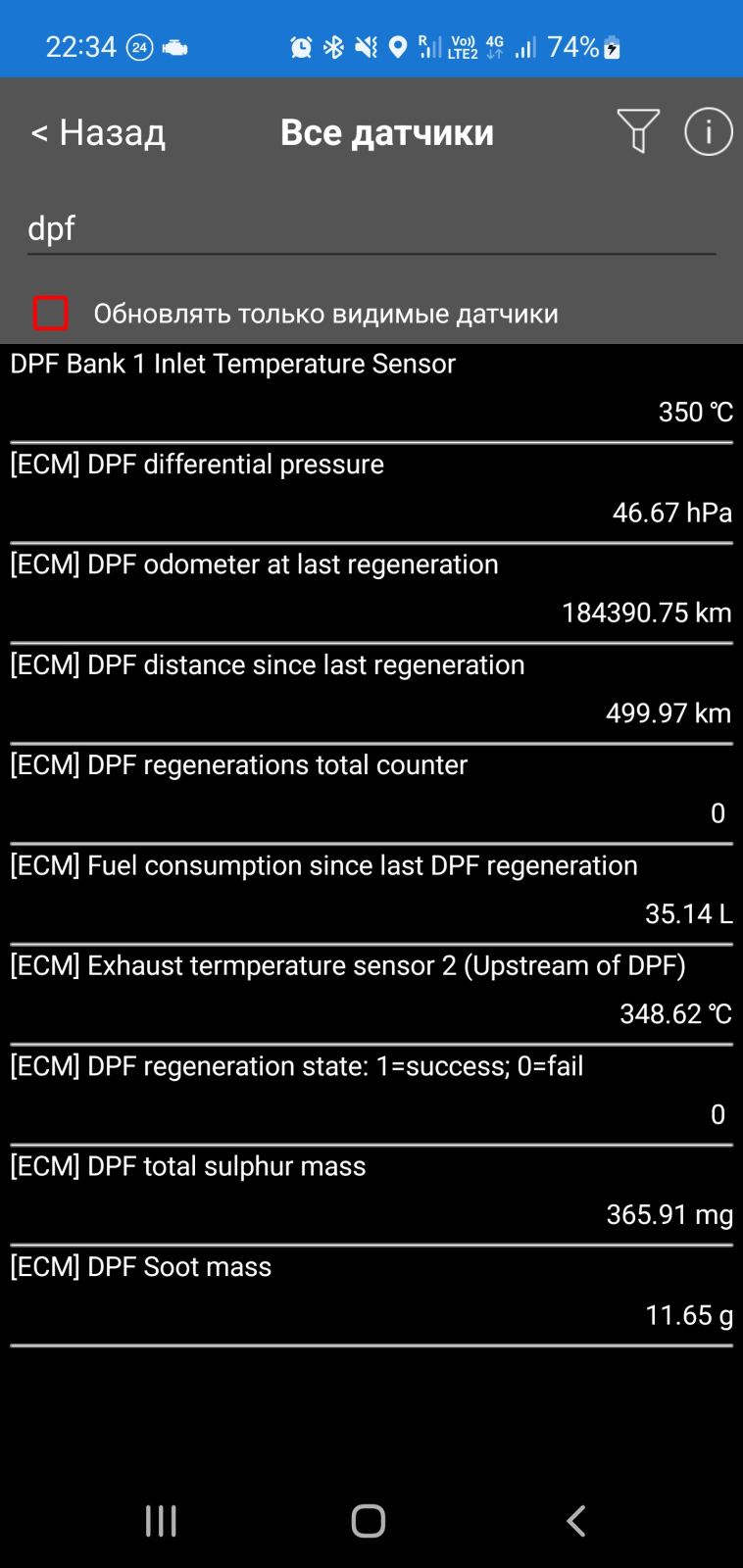The width and height of the screenshot is (743, 1568).
Task: Select Exhaust temperature sensor 2 row
Action: coord(371,990)
